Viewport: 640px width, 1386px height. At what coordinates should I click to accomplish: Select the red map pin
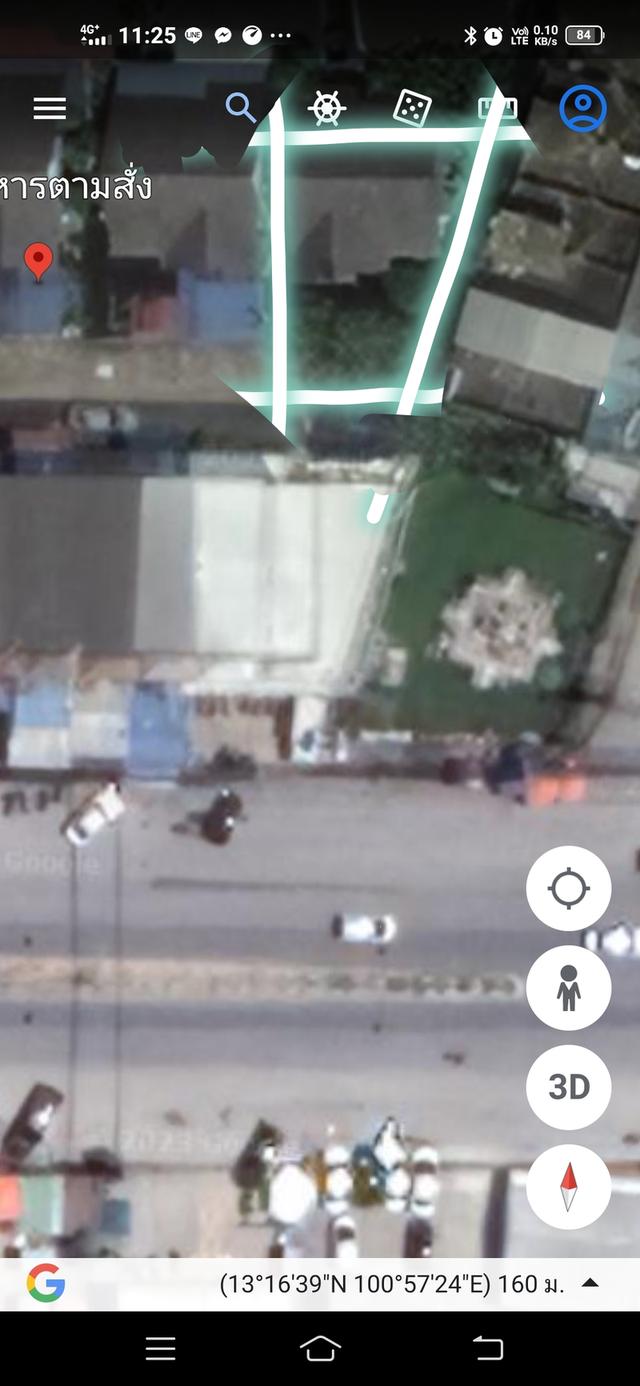pyautogui.click(x=38, y=261)
